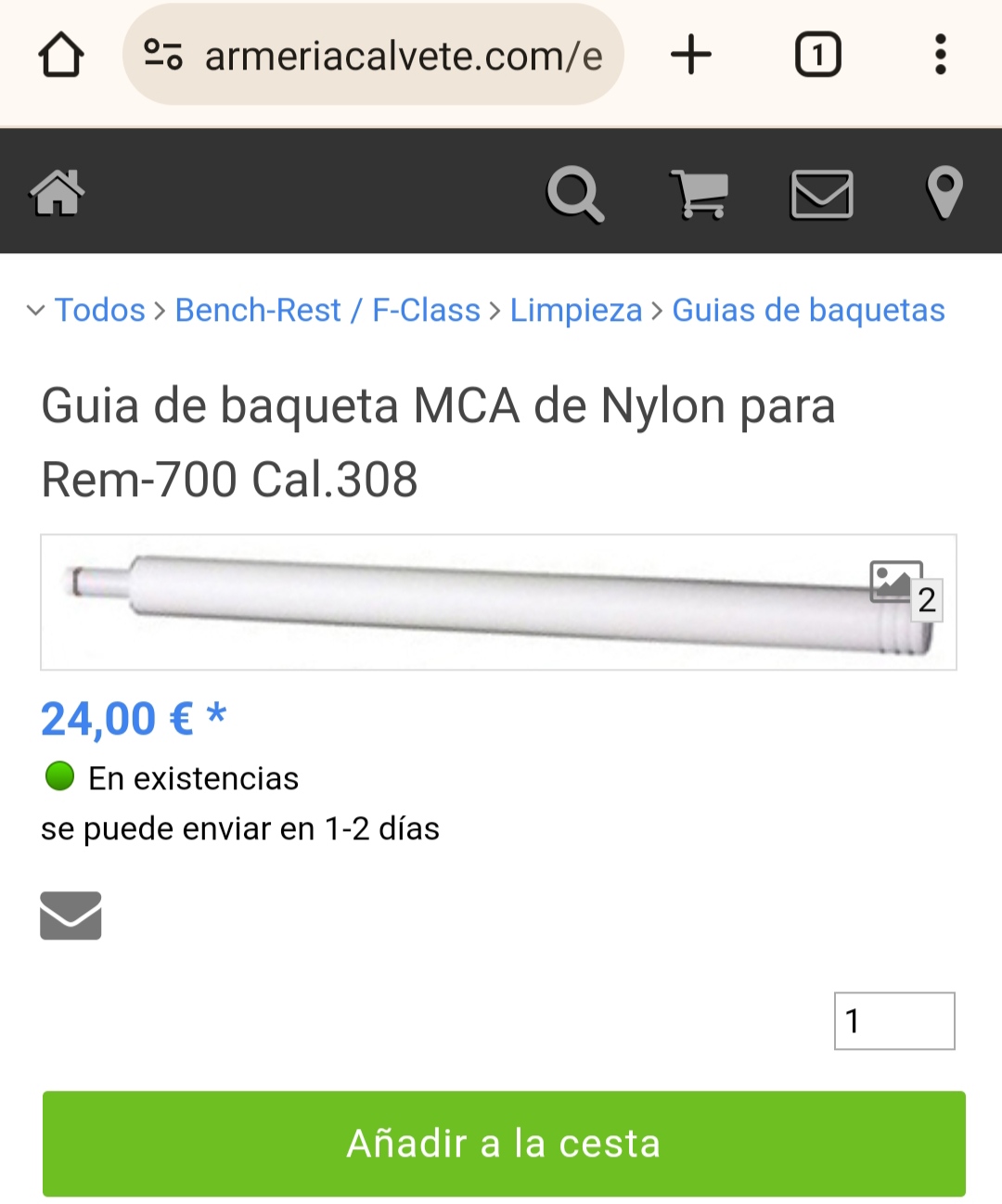This screenshot has height=1204, width=1002.
Task: Email this product using the gray envelope
Action: (71, 916)
